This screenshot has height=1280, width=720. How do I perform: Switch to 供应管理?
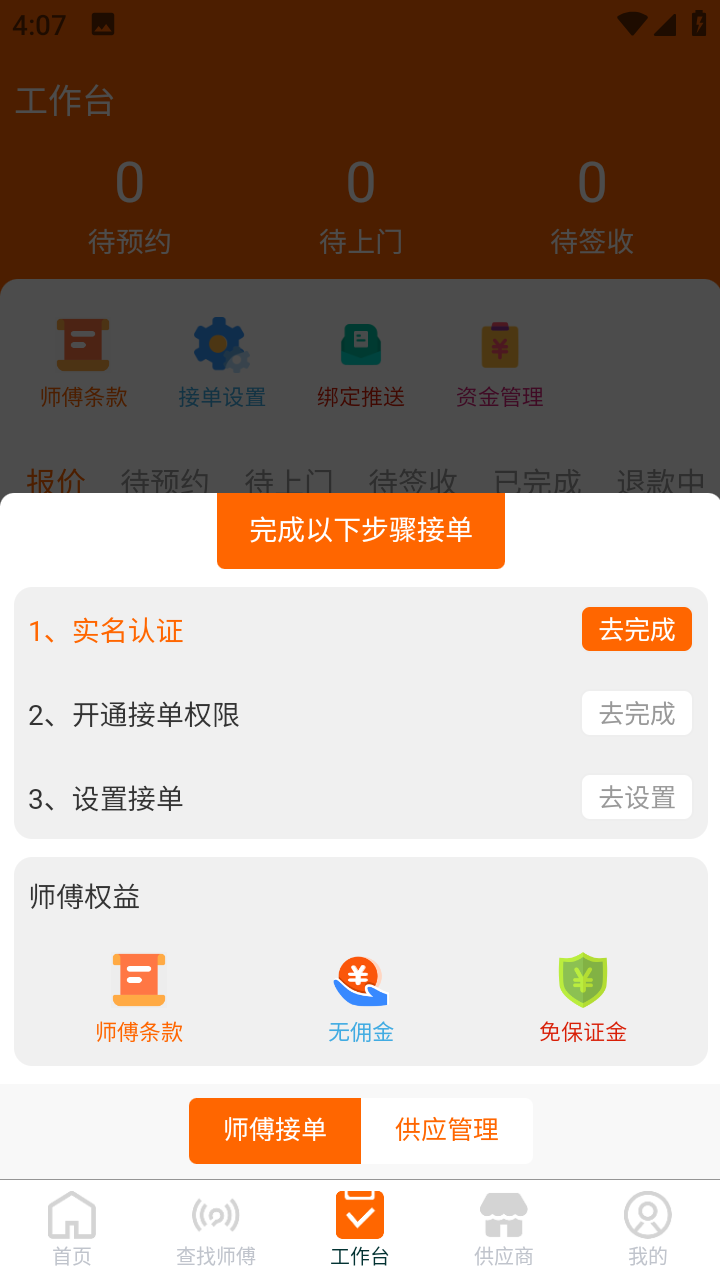(x=447, y=1131)
